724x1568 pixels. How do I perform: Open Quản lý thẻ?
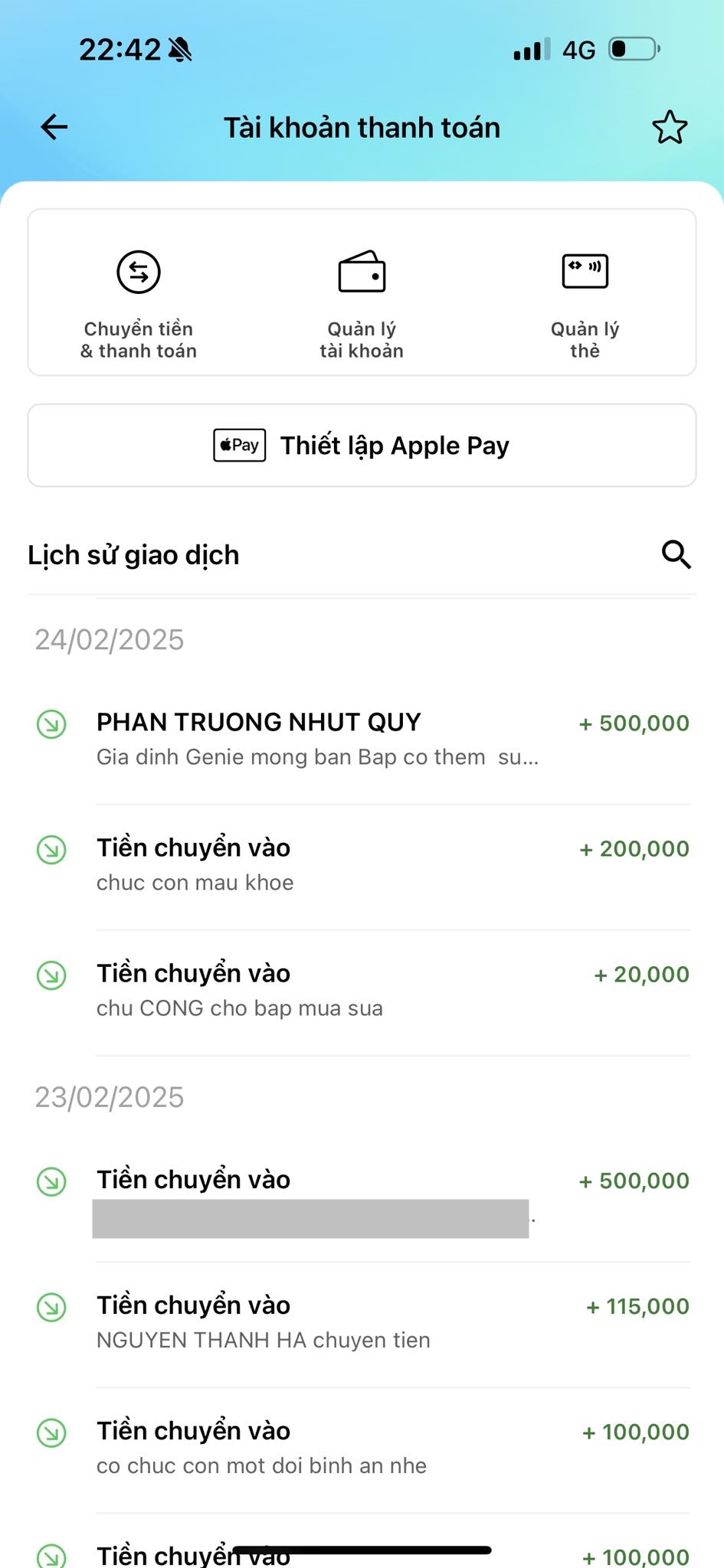(x=585, y=302)
